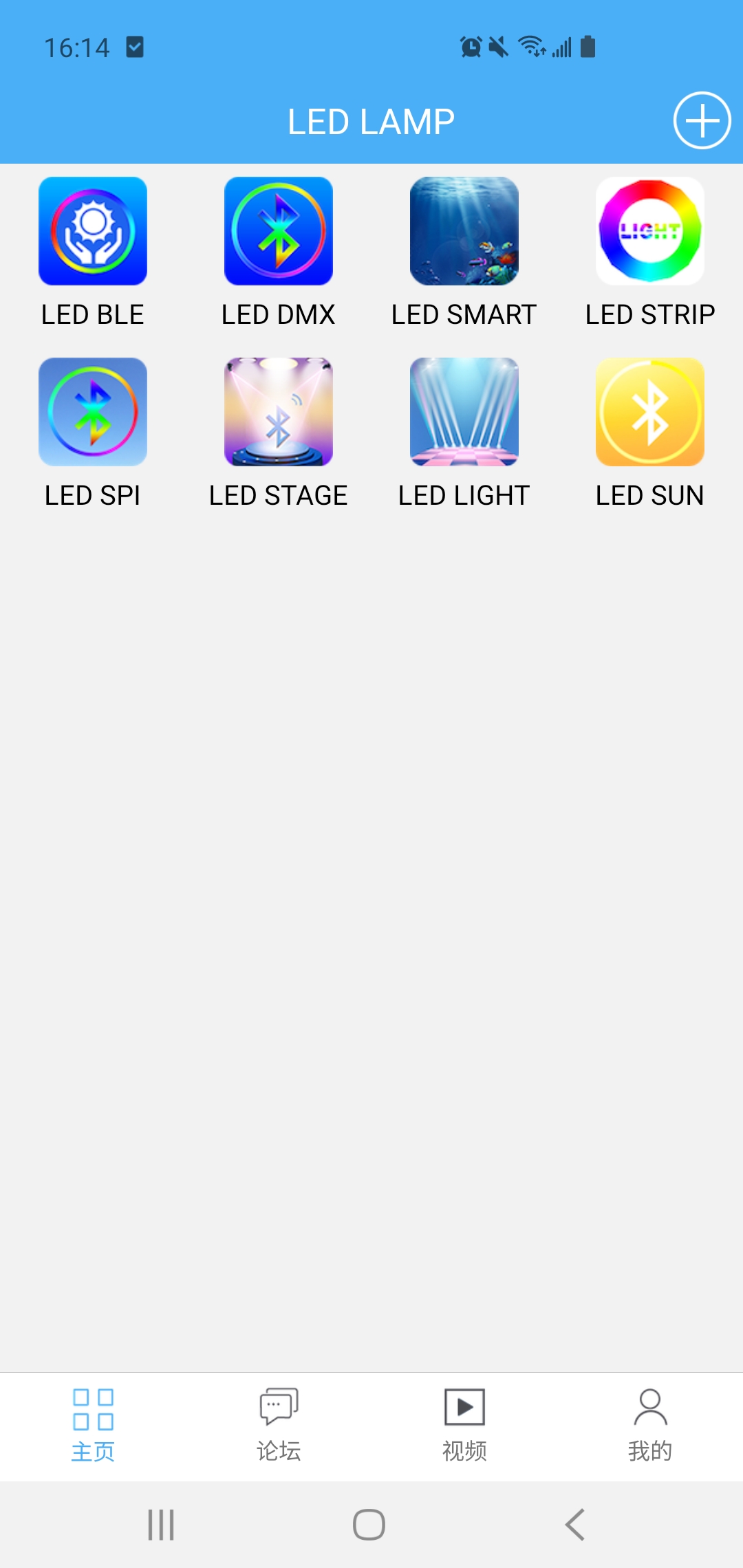
Task: Open LED SUN yellow Bluetooth icon
Action: click(x=650, y=411)
